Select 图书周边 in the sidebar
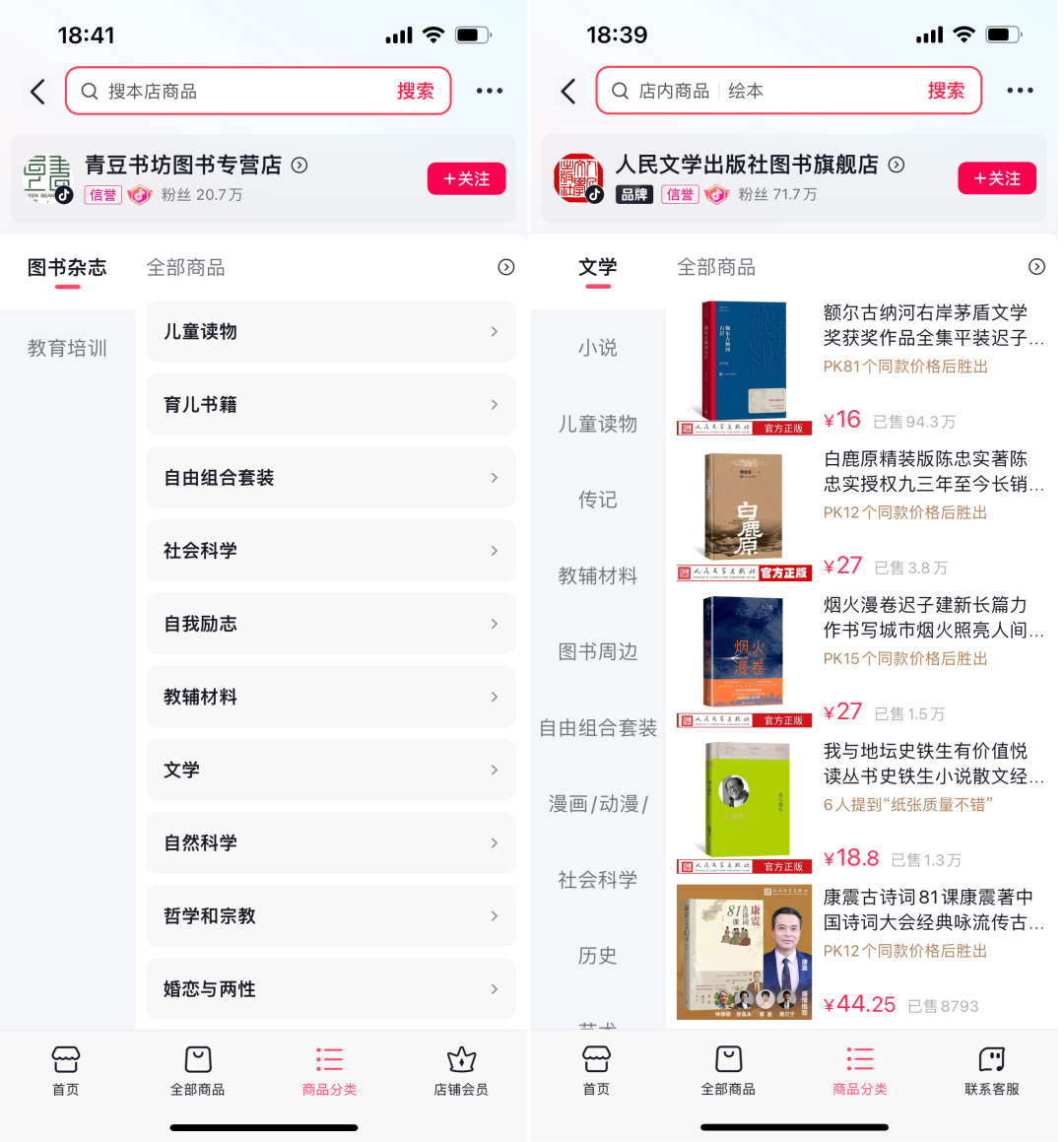This screenshot has width=1064, height=1142. coord(597,651)
